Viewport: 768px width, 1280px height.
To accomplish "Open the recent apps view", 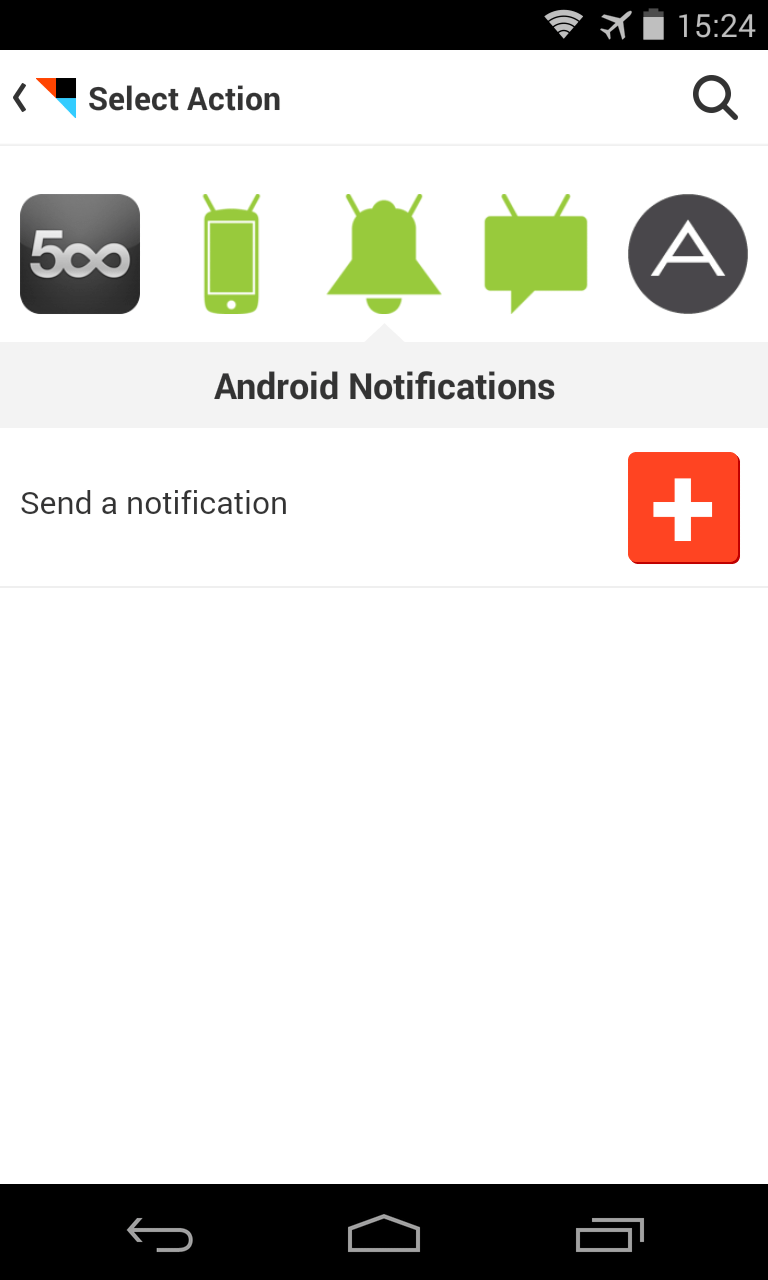I will 609,1234.
